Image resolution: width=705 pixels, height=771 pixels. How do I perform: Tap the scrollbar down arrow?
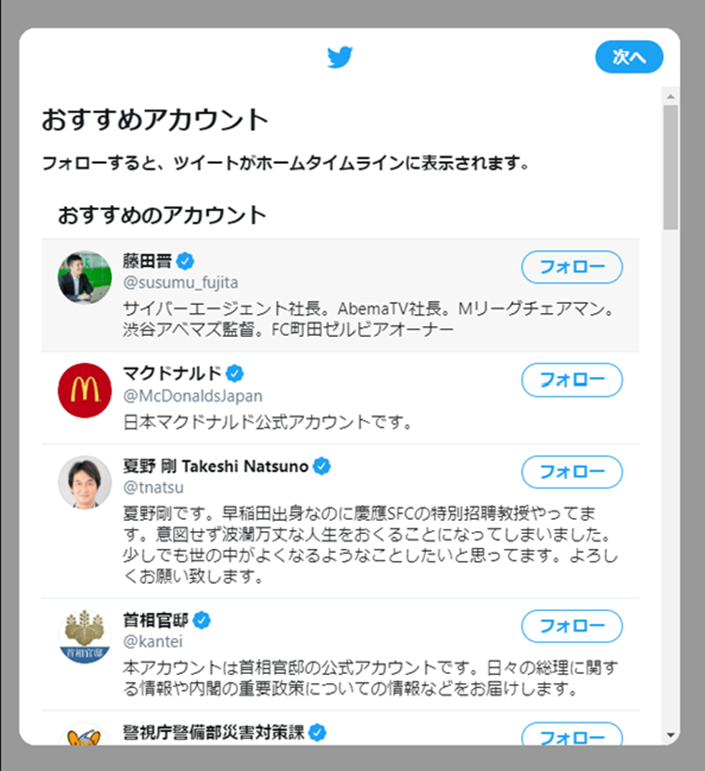point(670,735)
